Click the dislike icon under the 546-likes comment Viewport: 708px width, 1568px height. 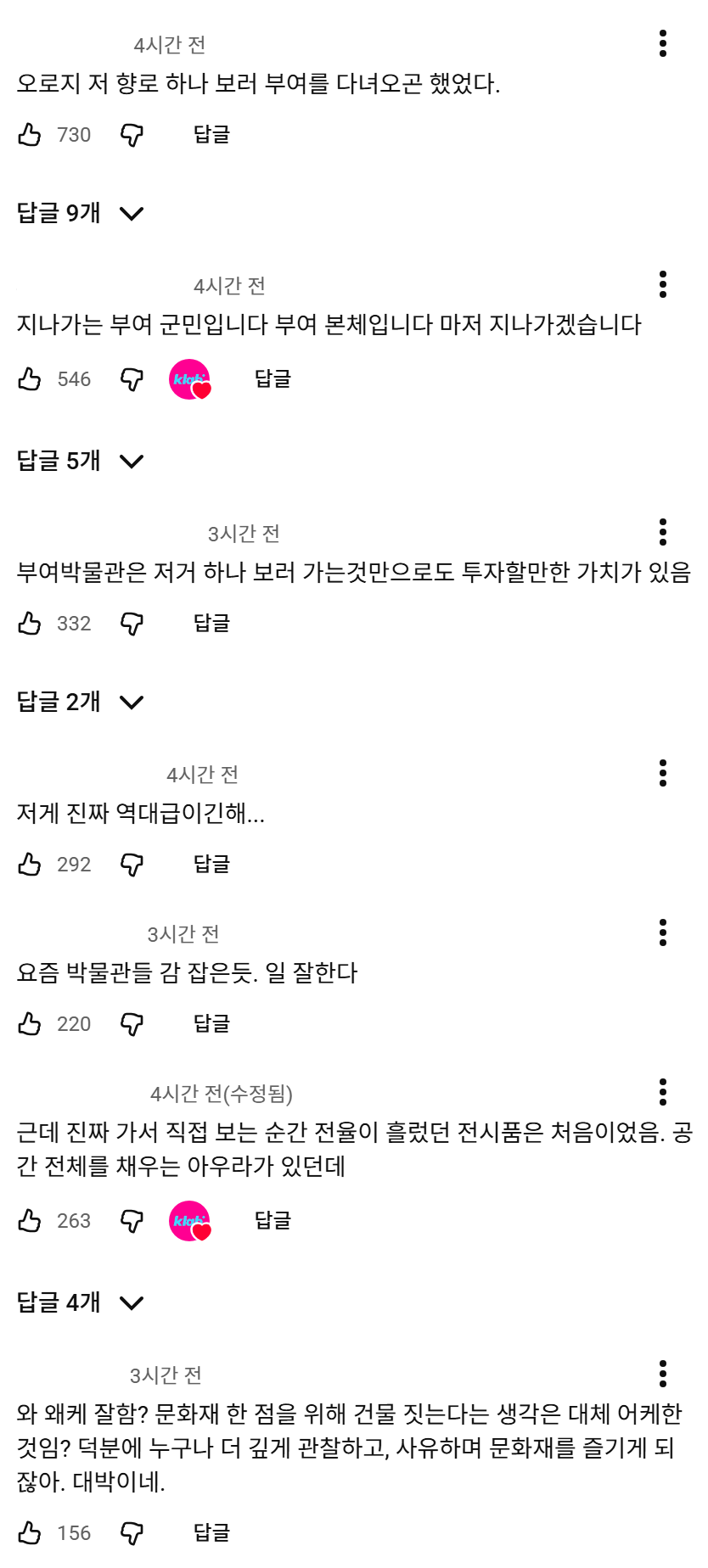[x=133, y=378]
